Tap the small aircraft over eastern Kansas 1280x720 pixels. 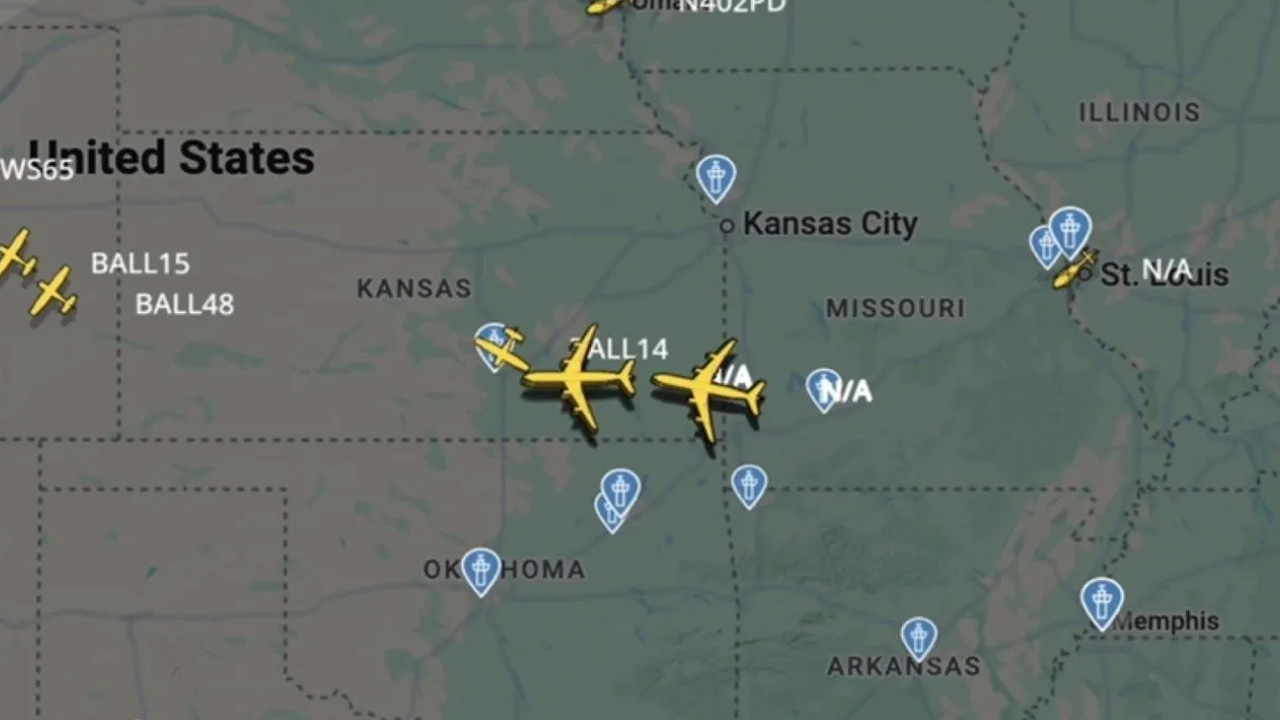pos(502,349)
